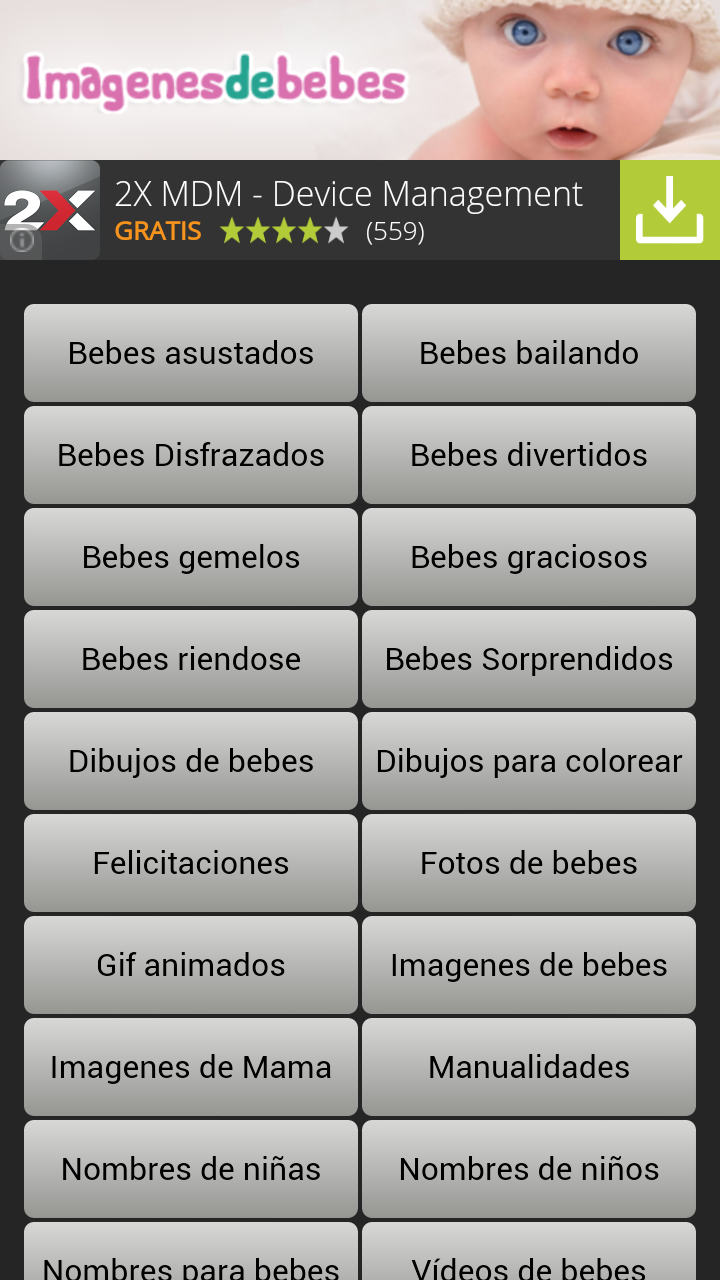Viewport: 720px width, 1280px height.
Task: Download the 2X MDM app from the ad
Action: coord(669,210)
